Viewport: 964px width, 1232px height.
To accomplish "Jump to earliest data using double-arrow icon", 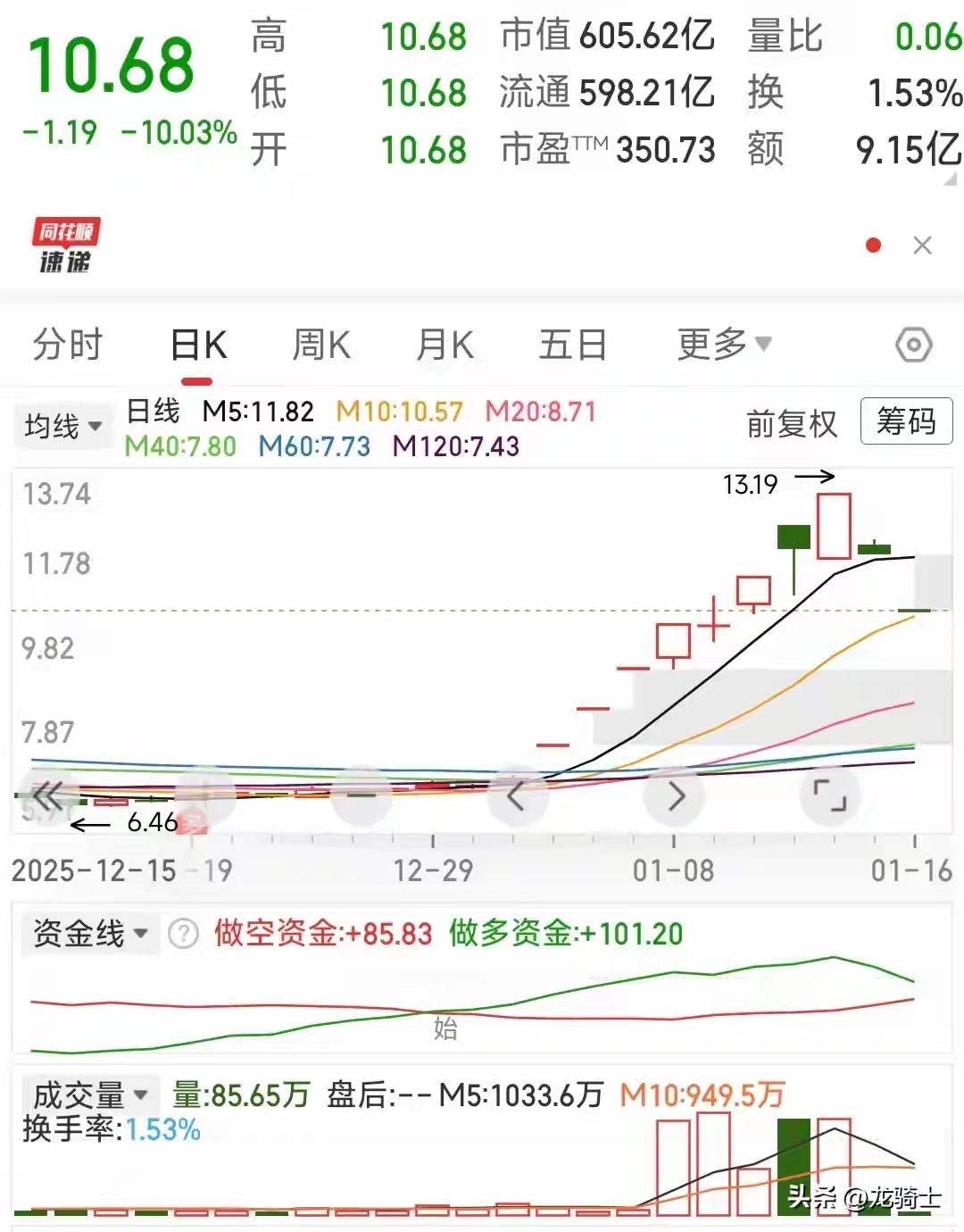I will click(x=46, y=795).
